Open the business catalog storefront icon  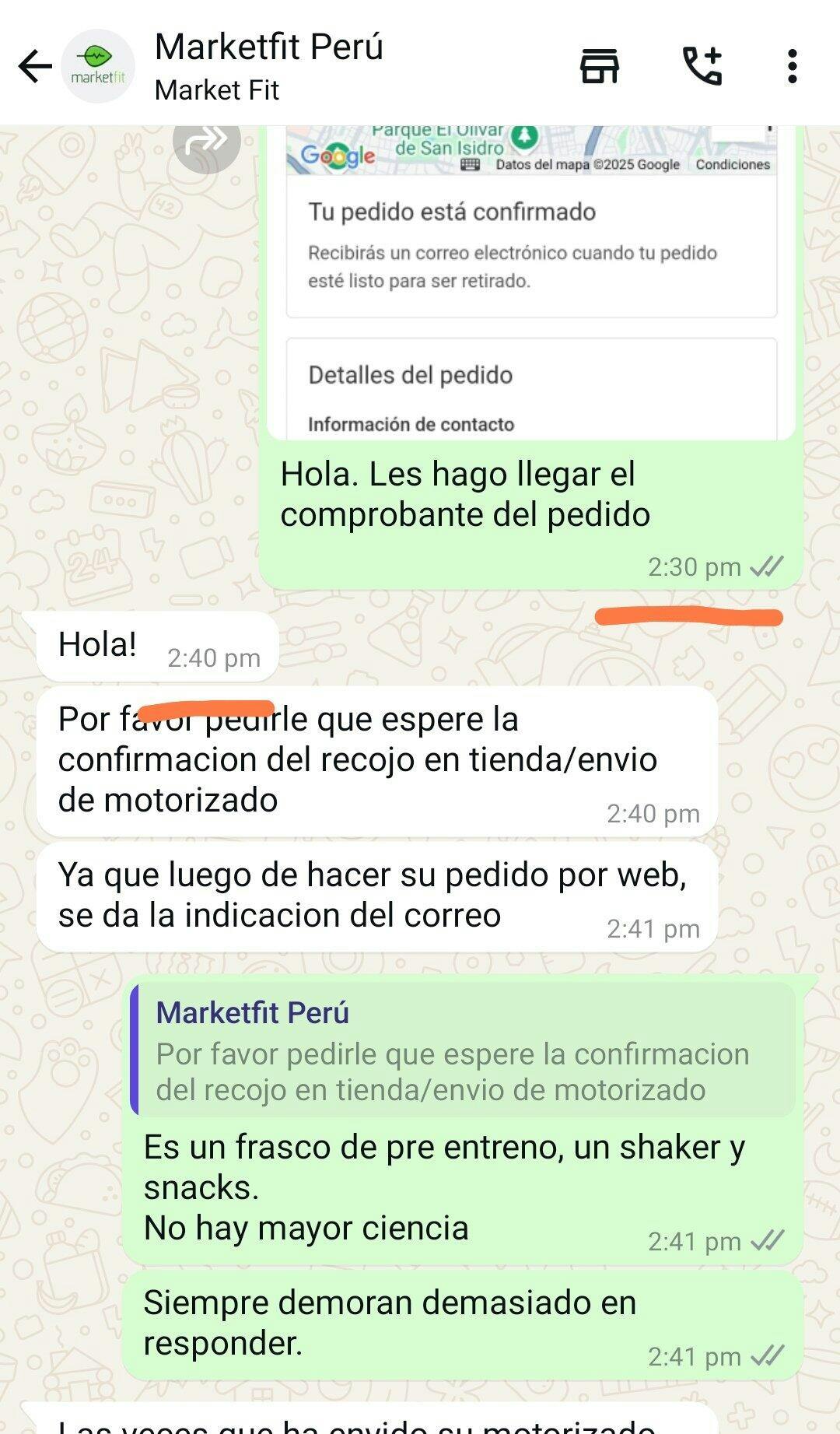click(x=599, y=66)
